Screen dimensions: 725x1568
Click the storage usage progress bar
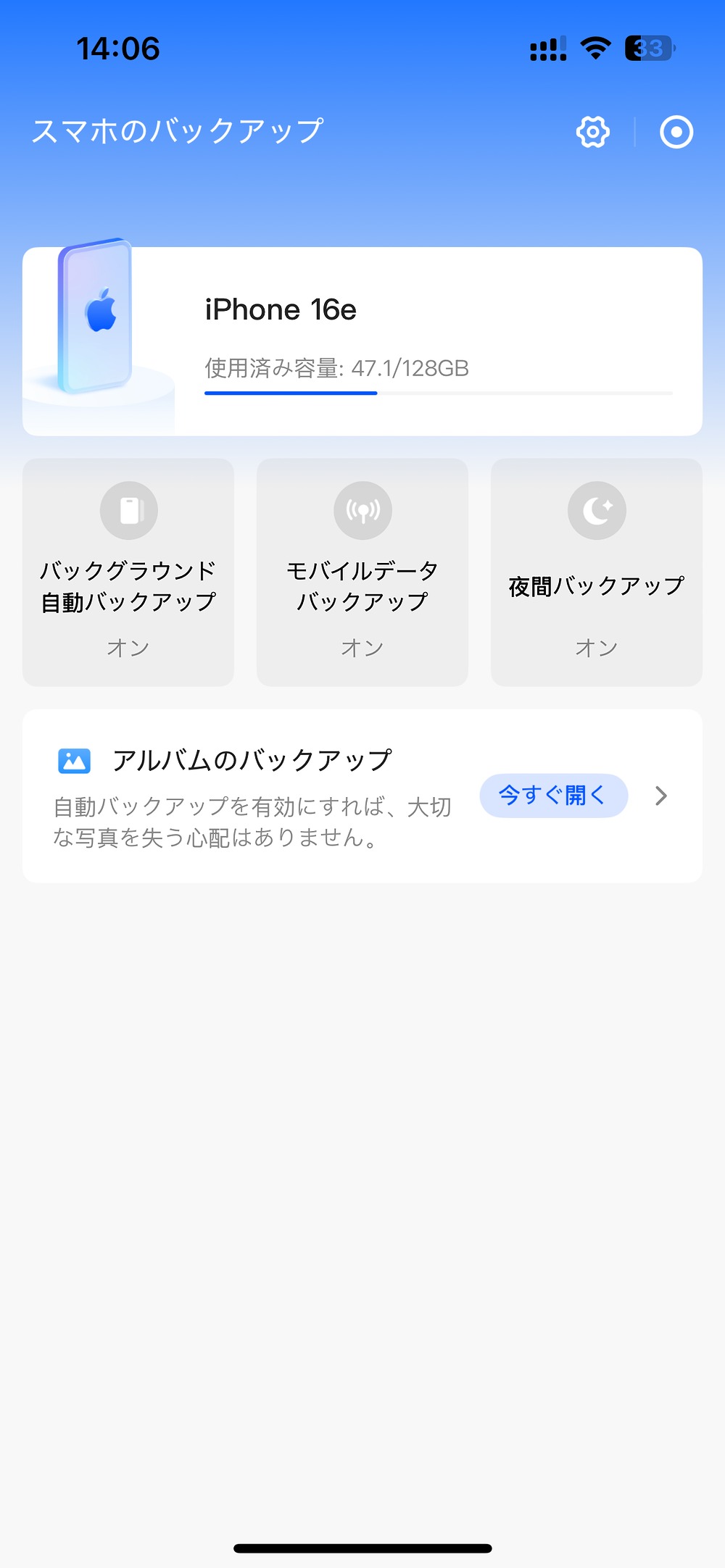click(438, 393)
